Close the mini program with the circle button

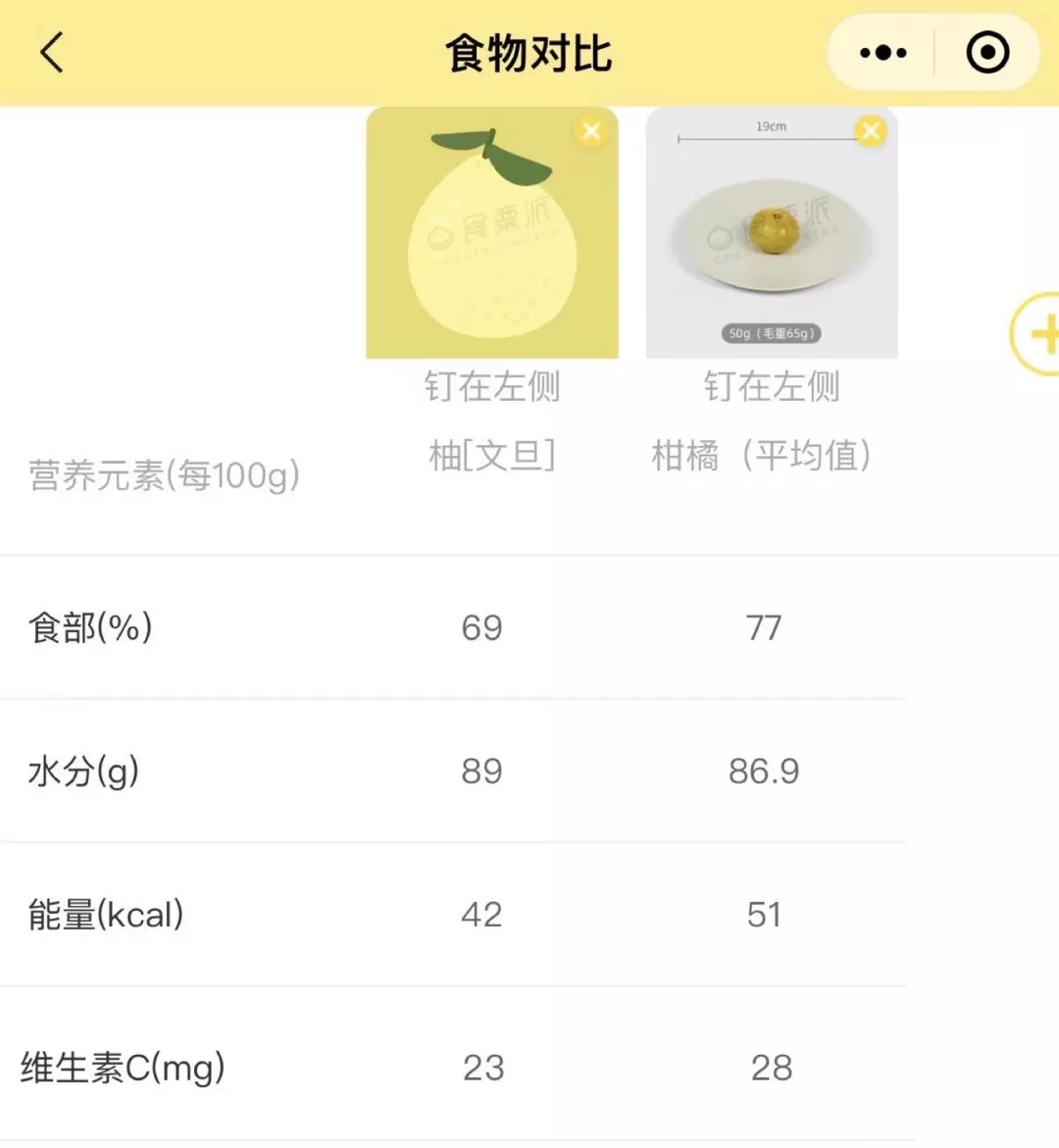986,52
